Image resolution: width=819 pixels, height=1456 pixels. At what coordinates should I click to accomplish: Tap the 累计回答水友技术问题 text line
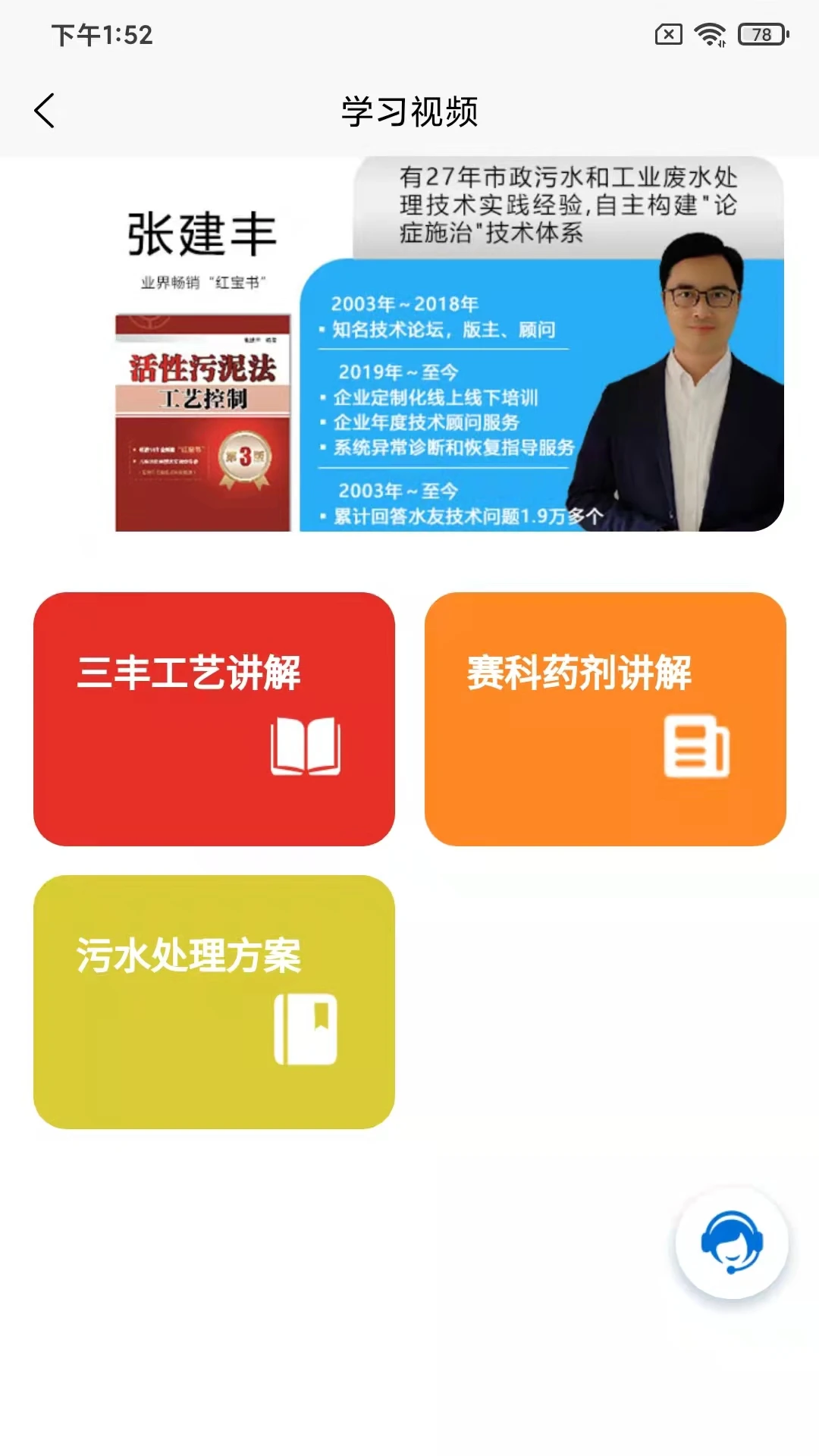pyautogui.click(x=465, y=515)
